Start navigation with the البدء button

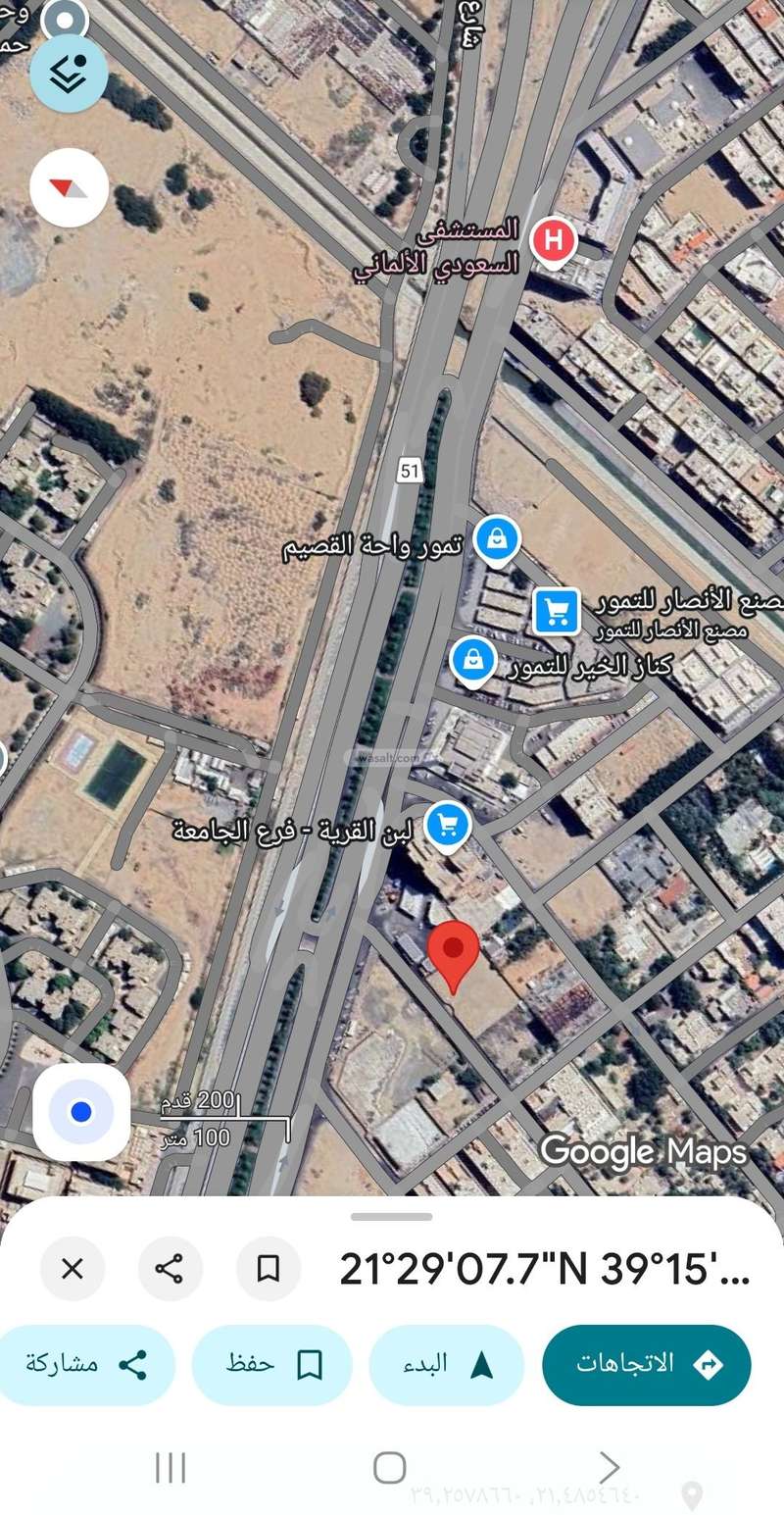pyautogui.click(x=446, y=1364)
